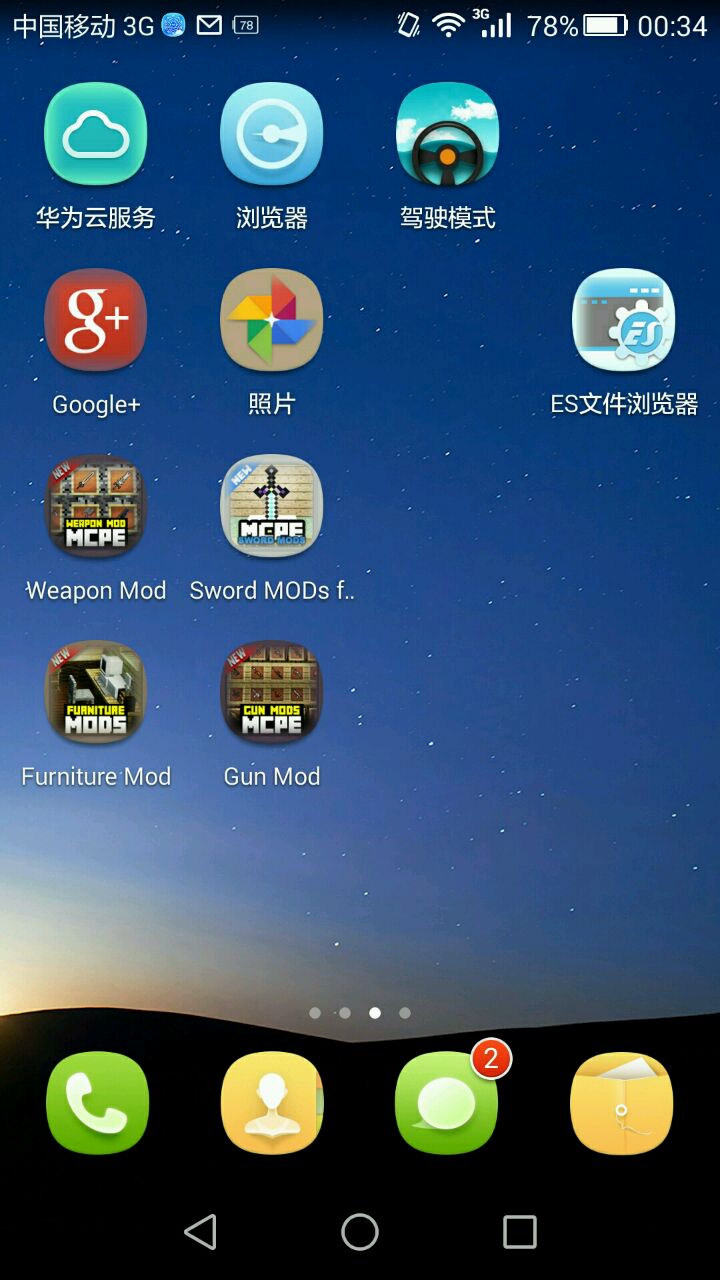Show recent apps with square button

(519, 1232)
